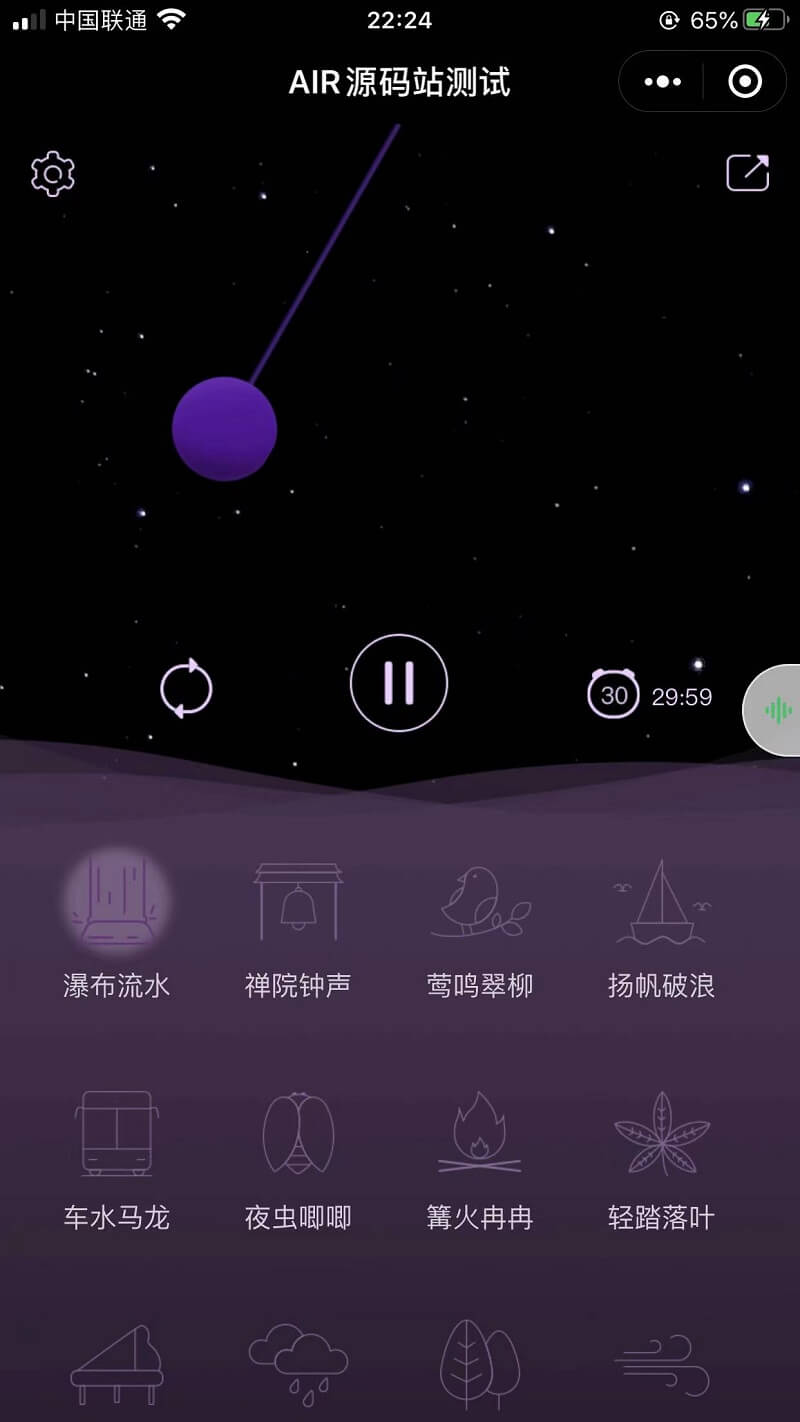Open the settings gear
The width and height of the screenshot is (800, 1422).
[52, 172]
